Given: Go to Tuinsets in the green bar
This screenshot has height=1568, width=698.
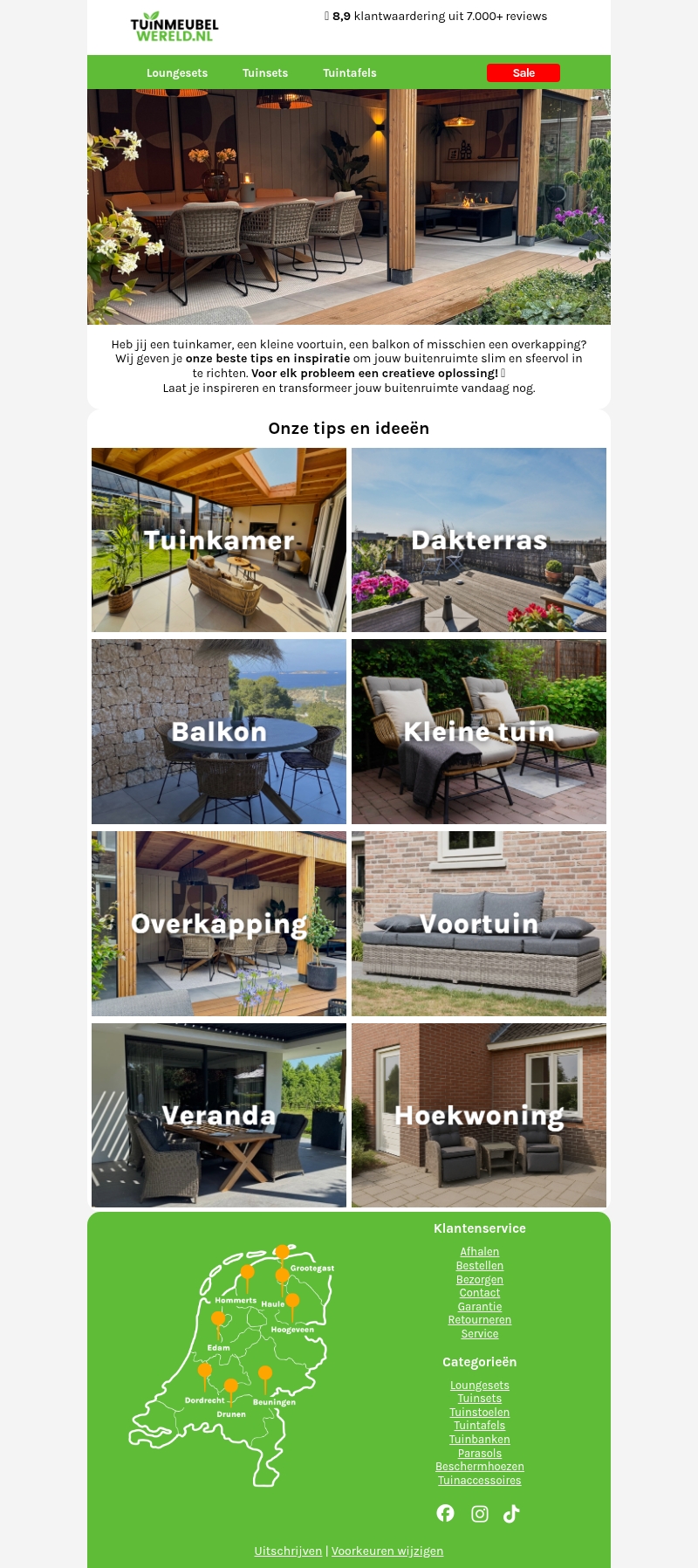Looking at the screenshot, I should tap(265, 73).
